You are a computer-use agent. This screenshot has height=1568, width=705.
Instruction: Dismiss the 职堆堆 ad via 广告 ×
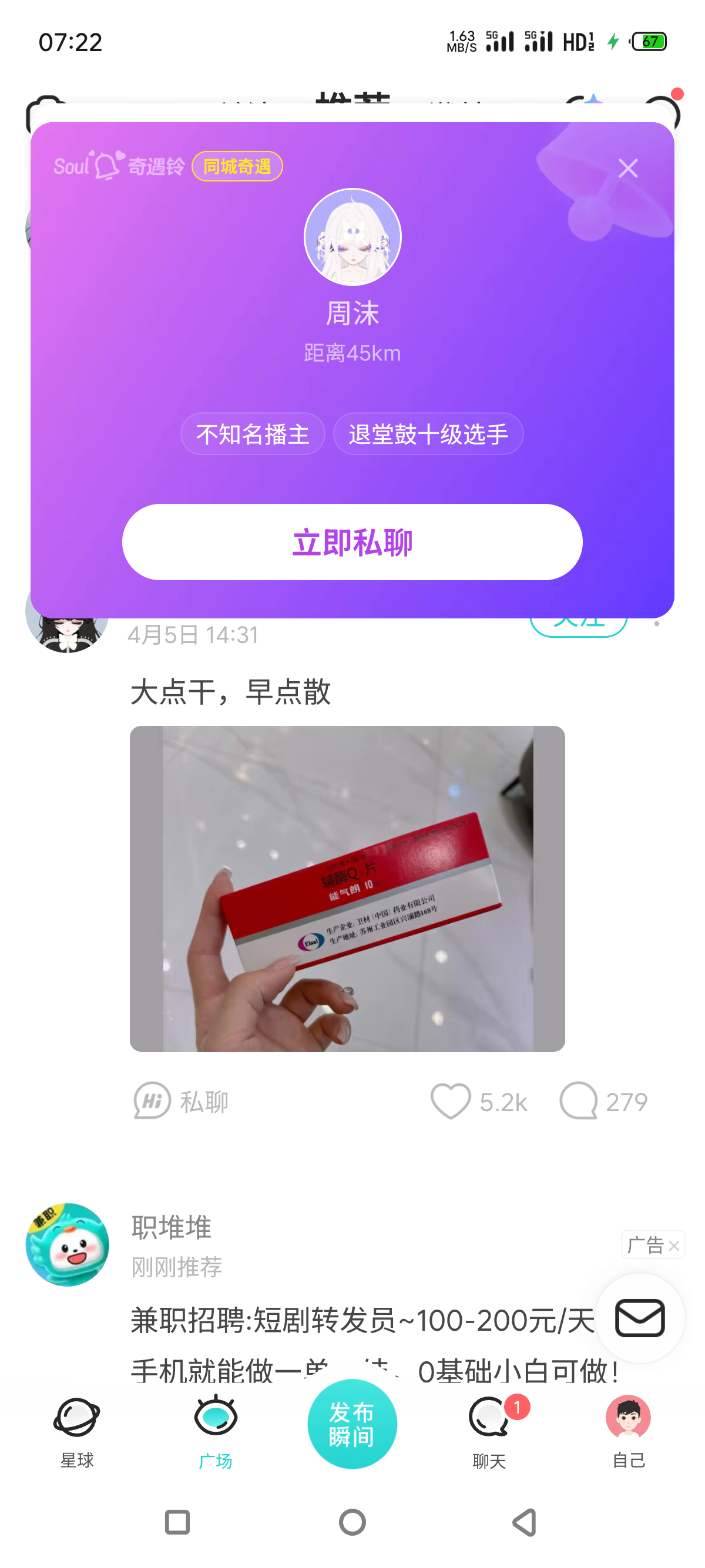click(x=673, y=1246)
